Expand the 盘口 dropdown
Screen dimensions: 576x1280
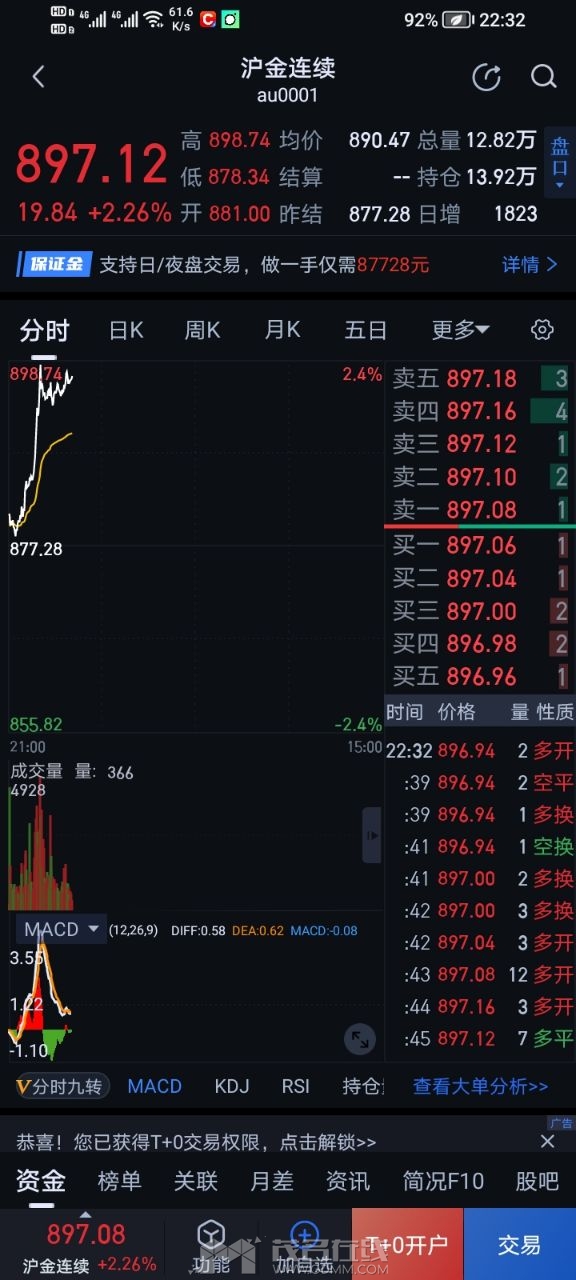pyautogui.click(x=559, y=162)
